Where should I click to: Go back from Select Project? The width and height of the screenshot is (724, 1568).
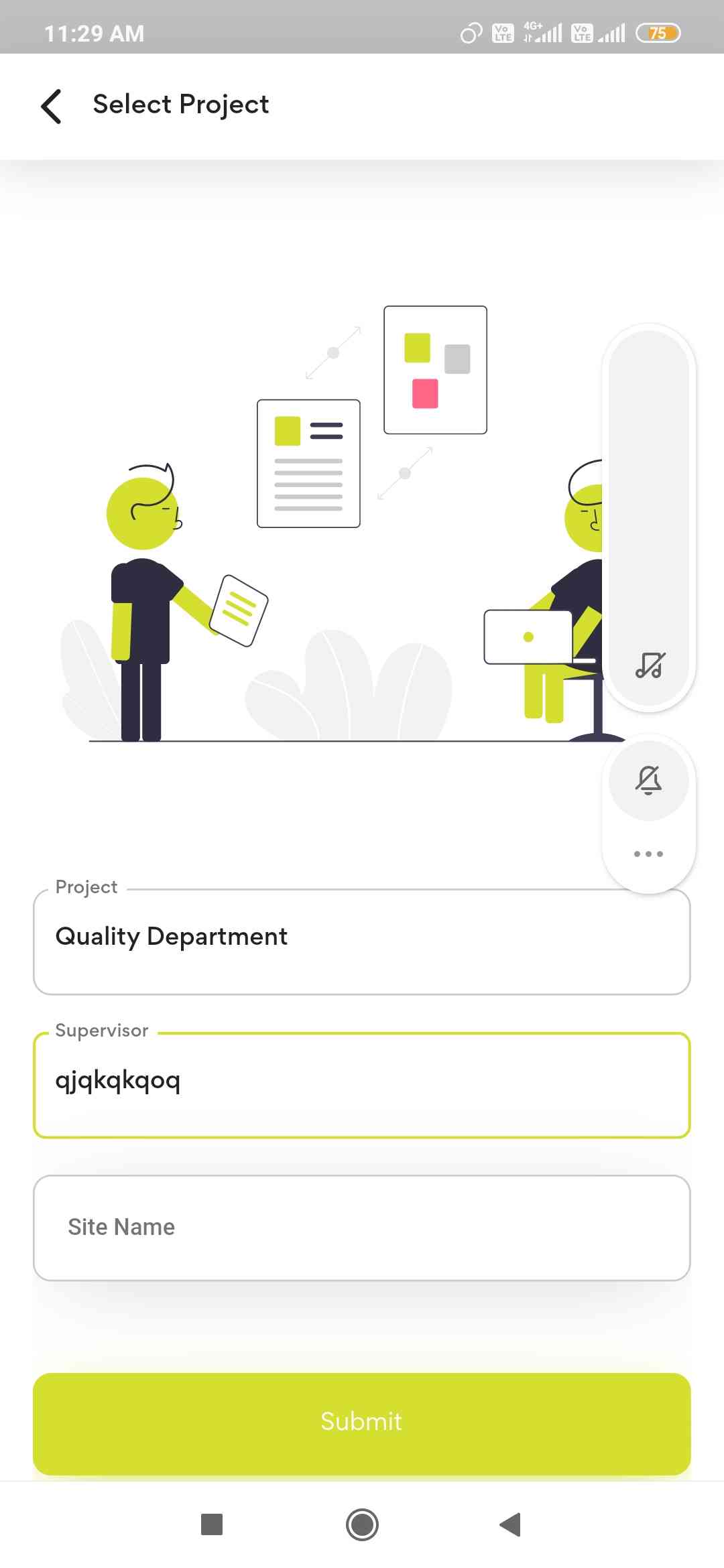[52, 106]
